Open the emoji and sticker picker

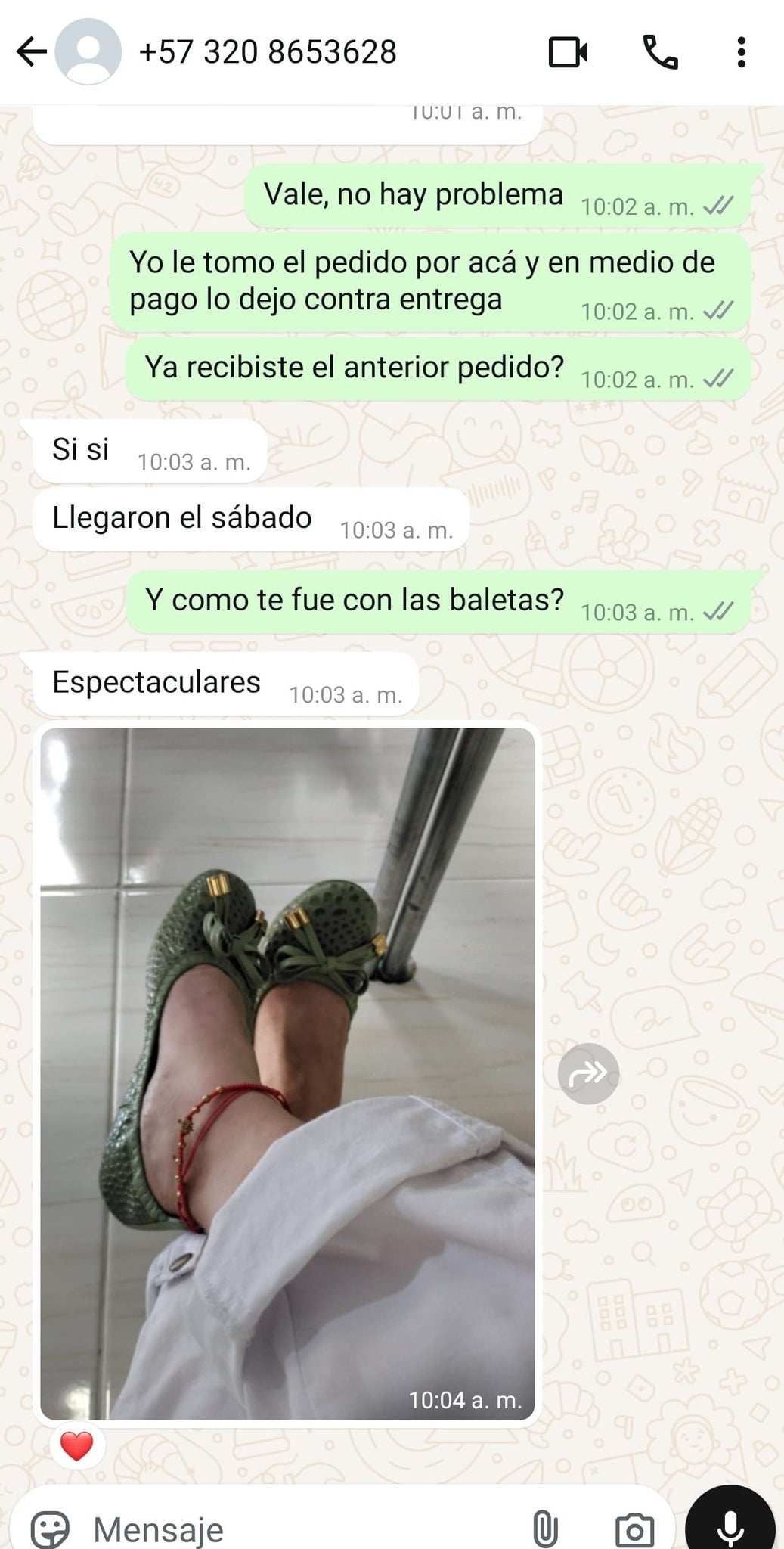tap(50, 1529)
